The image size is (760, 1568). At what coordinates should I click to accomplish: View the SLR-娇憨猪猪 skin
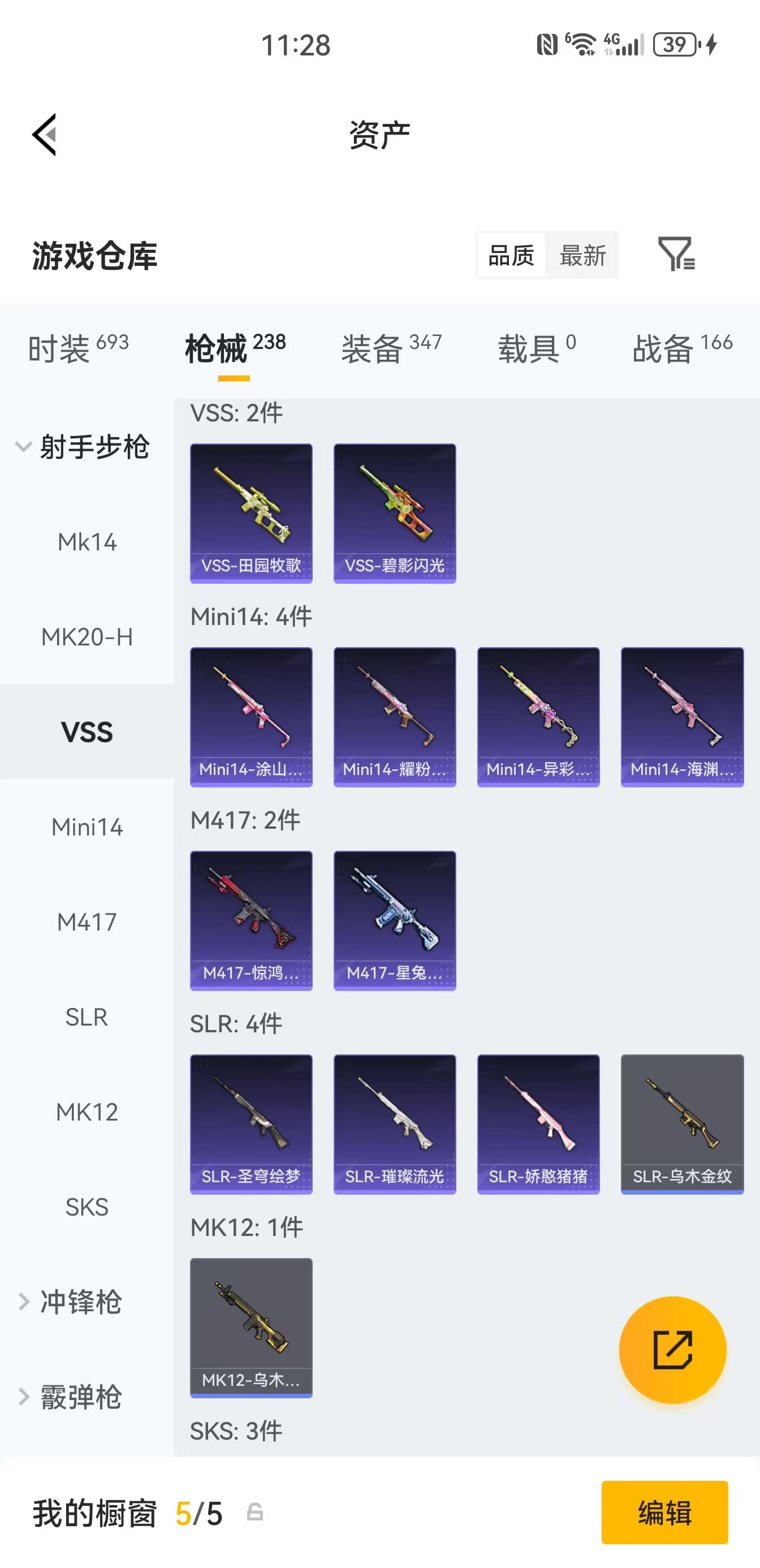(x=538, y=1123)
